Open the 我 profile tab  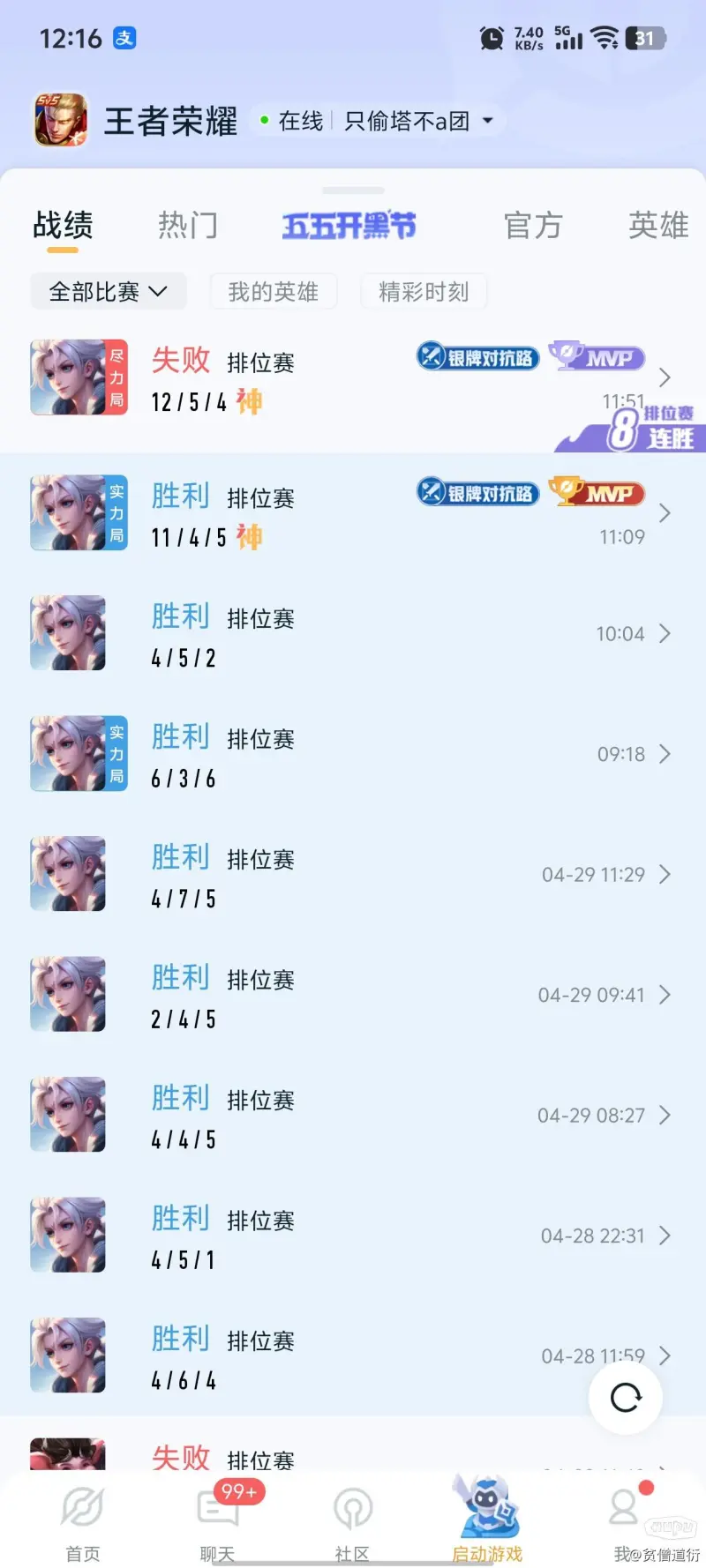click(623, 1521)
